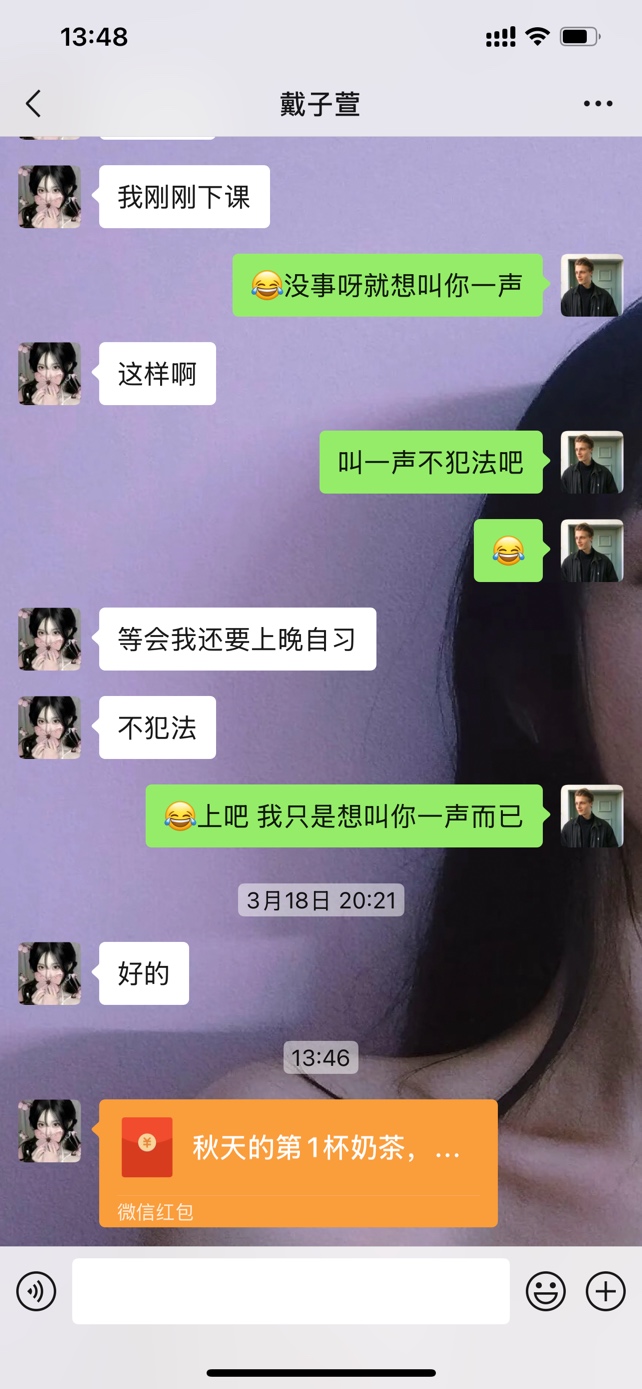
Task: Open the plus attachments menu
Action: (x=605, y=1291)
